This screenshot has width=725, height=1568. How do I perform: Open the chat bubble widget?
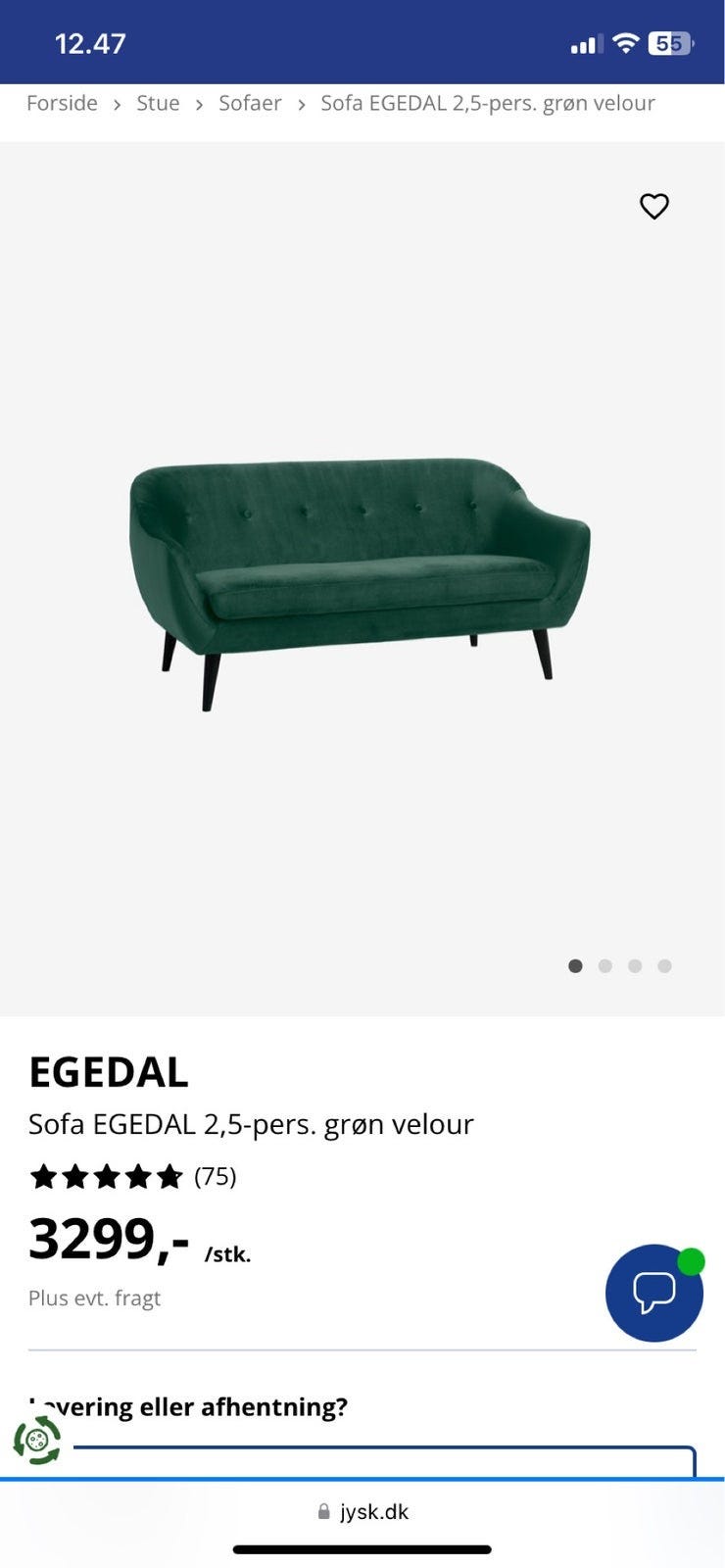[652, 1292]
